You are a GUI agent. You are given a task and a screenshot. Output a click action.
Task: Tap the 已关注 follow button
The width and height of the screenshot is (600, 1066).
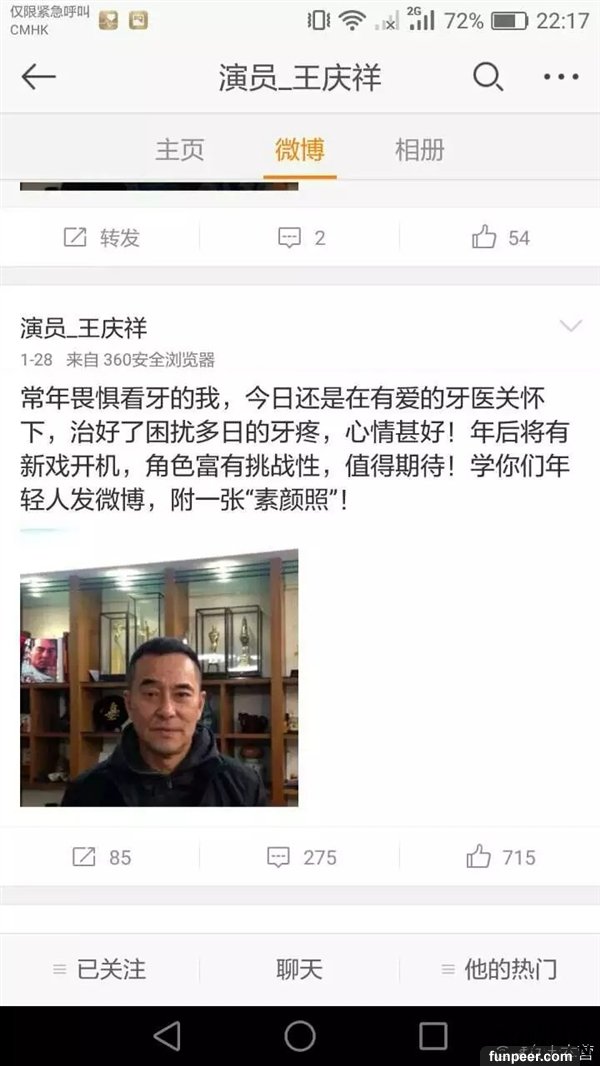[100, 969]
